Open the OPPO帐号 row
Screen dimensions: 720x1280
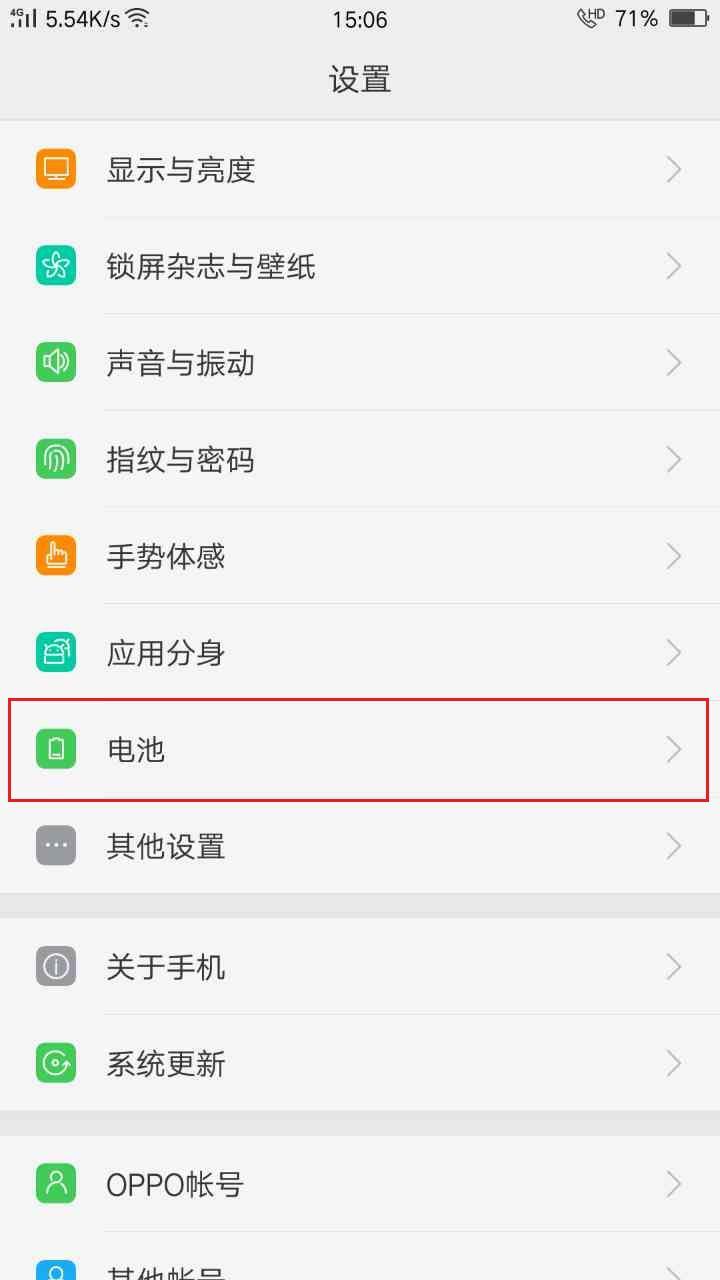point(360,1184)
